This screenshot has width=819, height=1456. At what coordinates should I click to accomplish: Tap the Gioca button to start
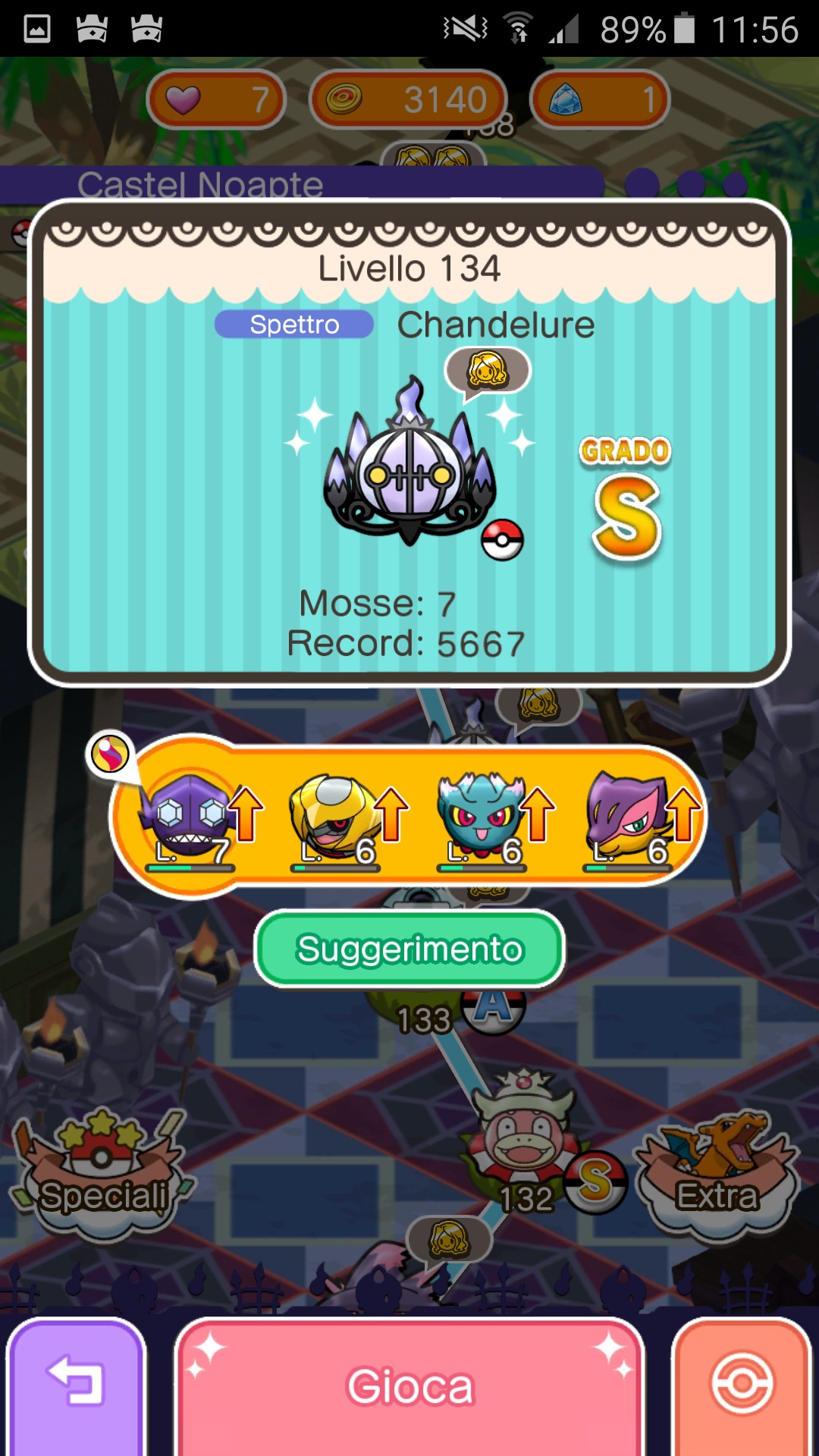coord(409,1386)
